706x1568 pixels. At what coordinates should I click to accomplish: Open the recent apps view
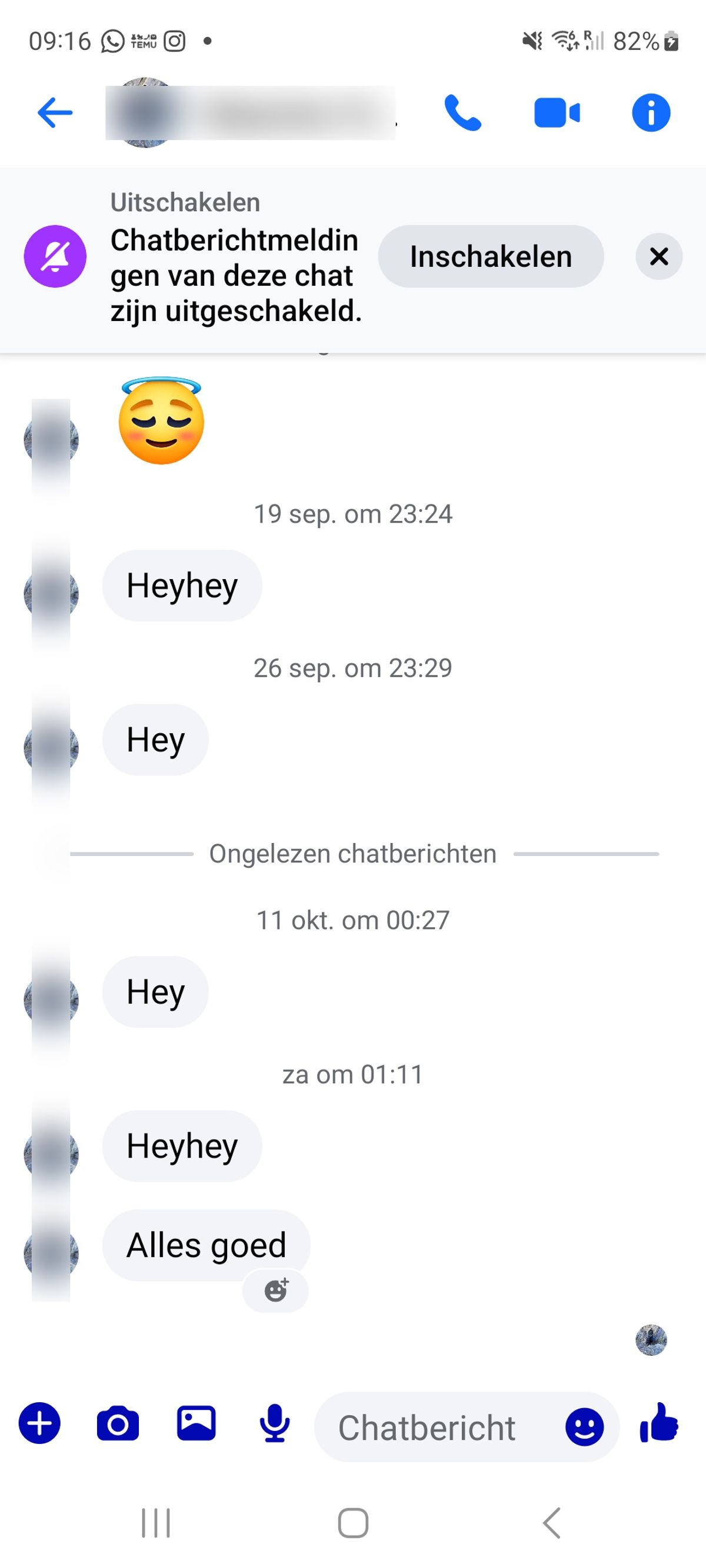[x=156, y=1523]
